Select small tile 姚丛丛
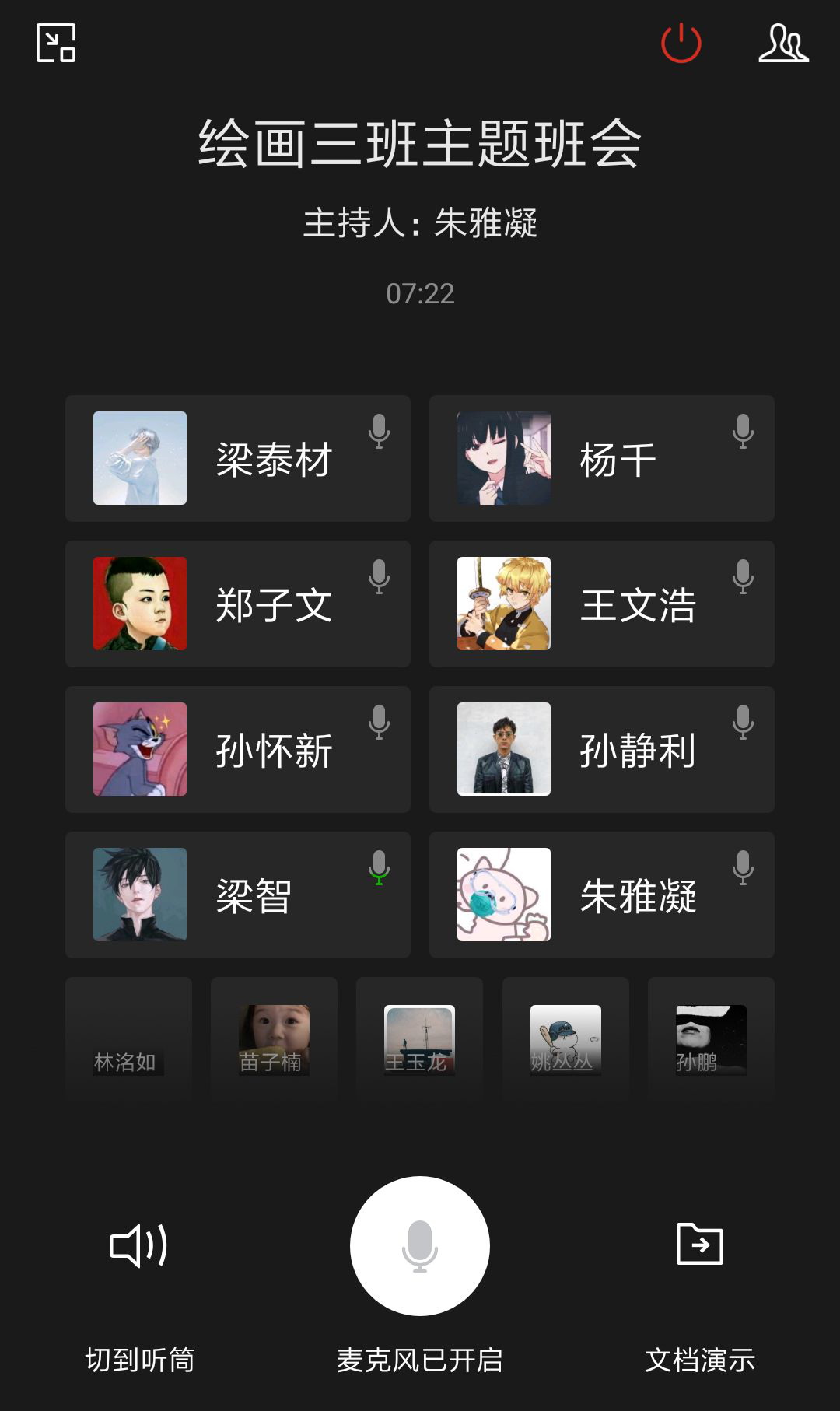Viewport: 840px width, 1411px height. 565,1040
